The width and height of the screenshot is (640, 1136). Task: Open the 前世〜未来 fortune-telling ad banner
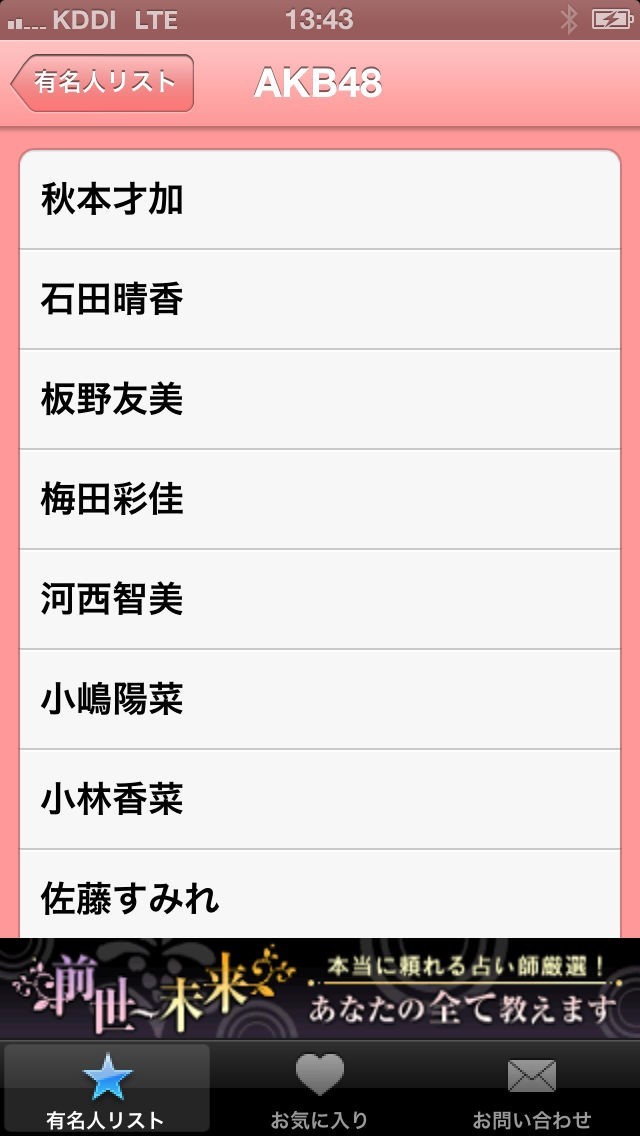coord(320,988)
